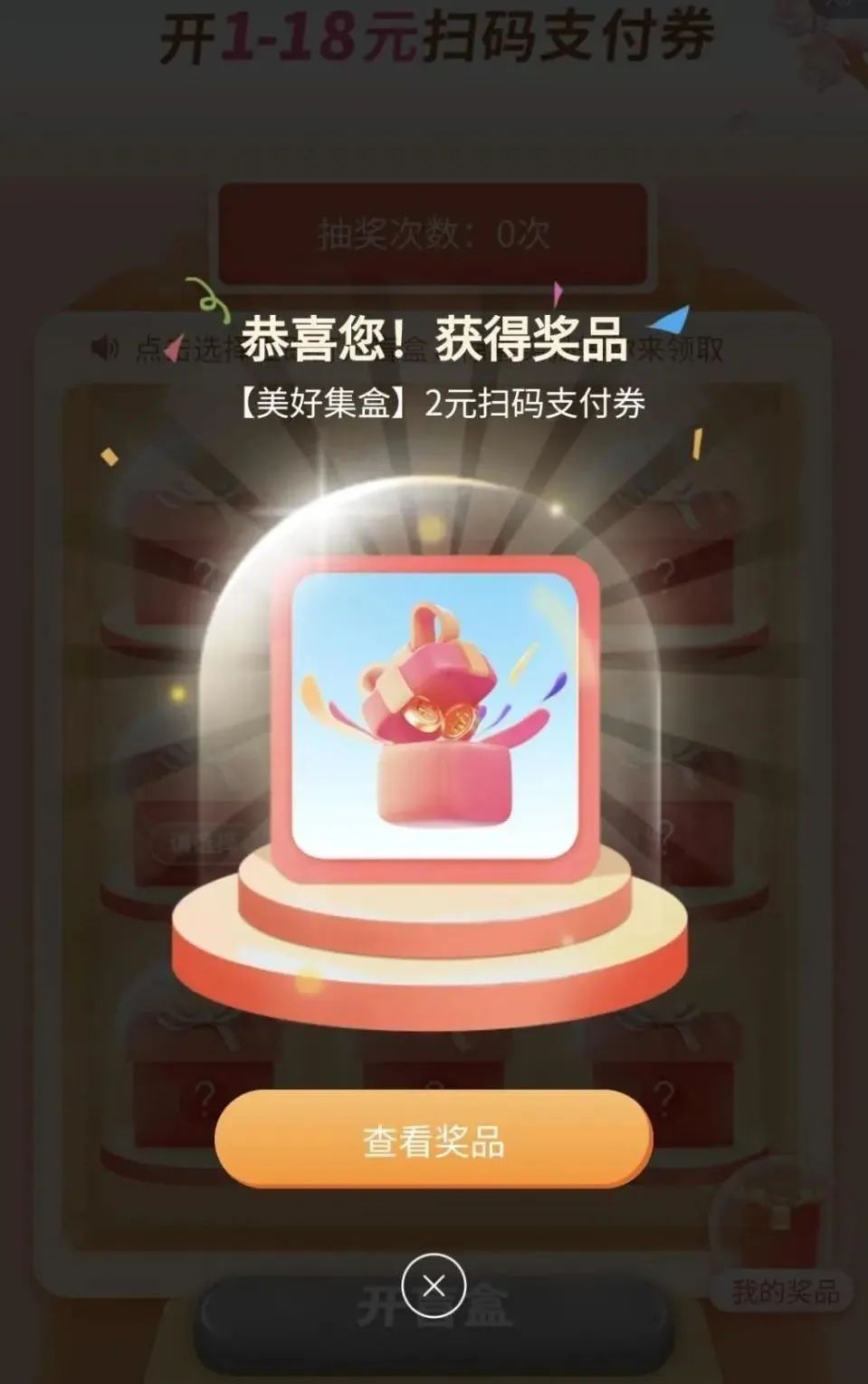Tap the 查看奖品 button
This screenshot has width=868, height=1384.
click(433, 1141)
